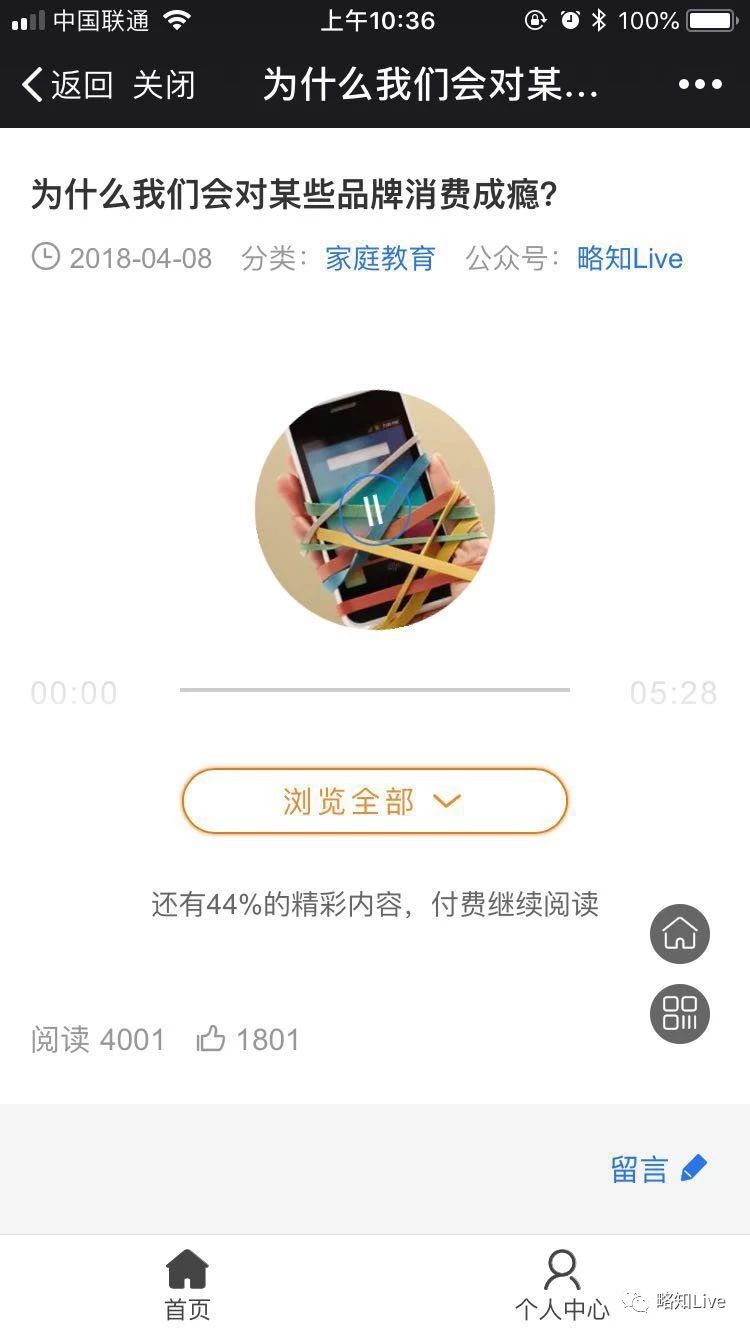Screen dimensions: 750x1334
Task: Tap the audio progress bar
Action: tap(374, 690)
